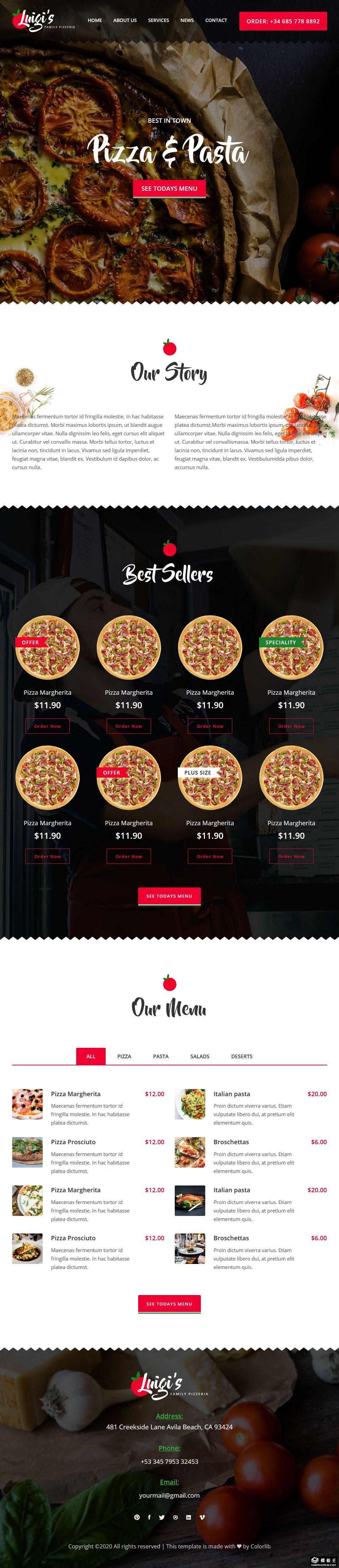This screenshot has width=339, height=1568.
Task: Order the pizza tagged Speciality
Action: pos(291,725)
